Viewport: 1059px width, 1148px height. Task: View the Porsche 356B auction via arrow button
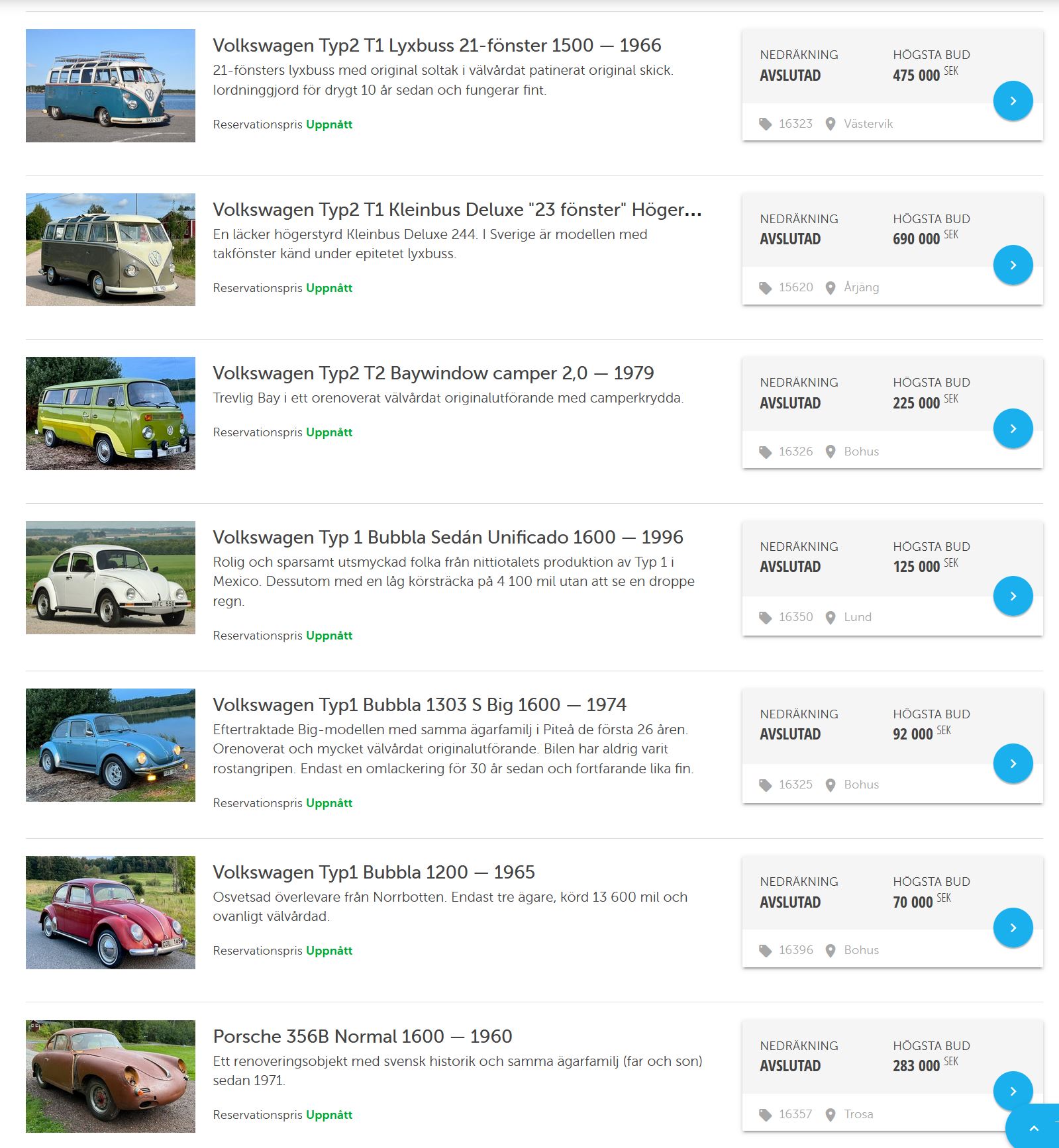point(1013,1090)
